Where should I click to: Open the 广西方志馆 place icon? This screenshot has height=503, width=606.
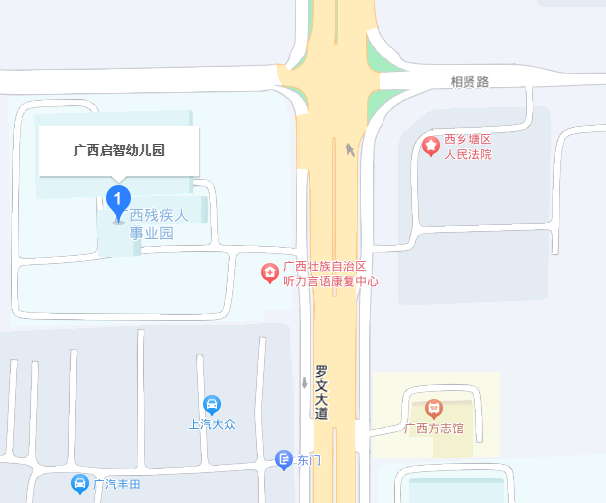[x=433, y=408]
